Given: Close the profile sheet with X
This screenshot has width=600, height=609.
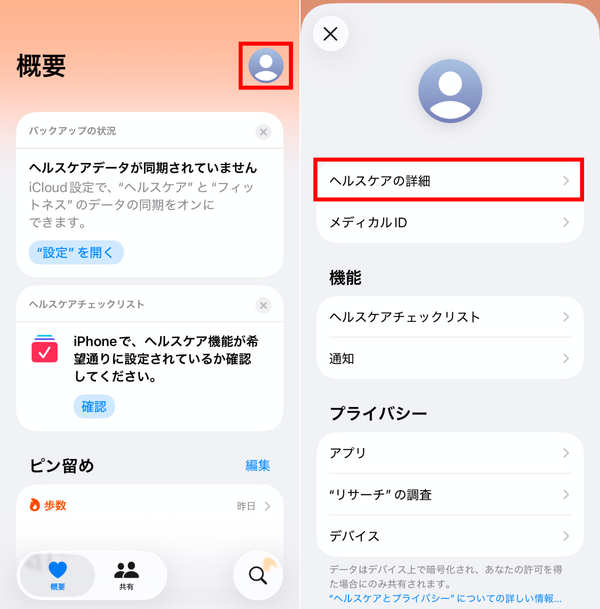Looking at the screenshot, I should pyautogui.click(x=330, y=34).
